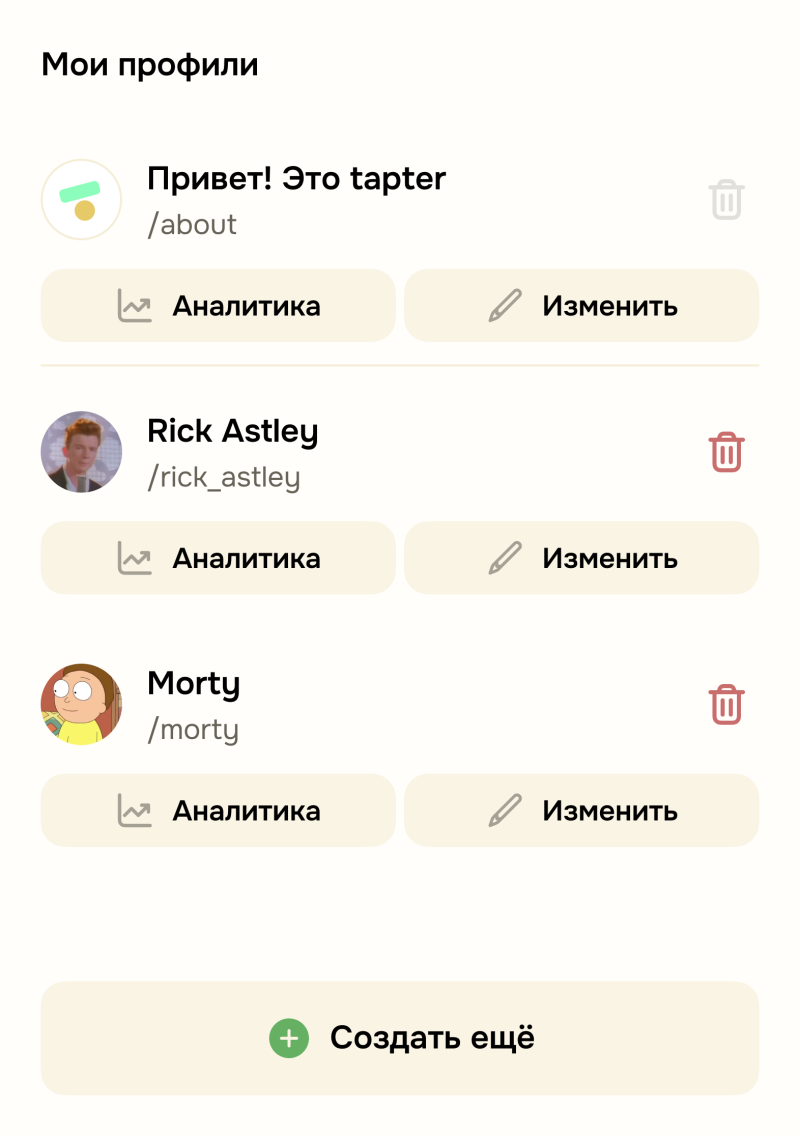Image resolution: width=800 pixels, height=1136 pixels.
Task: Click the Создать ещё button
Action: (400, 1038)
